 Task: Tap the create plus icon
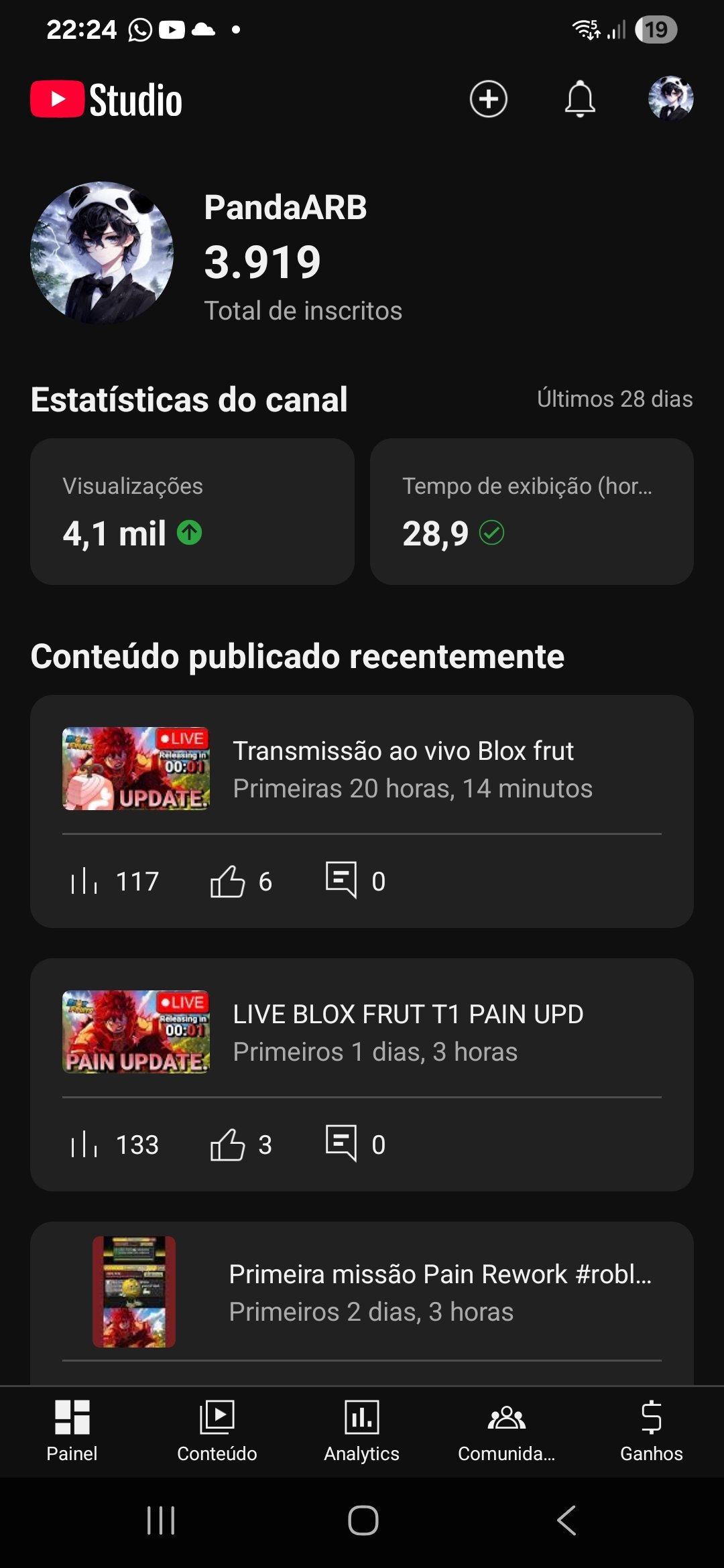[488, 99]
